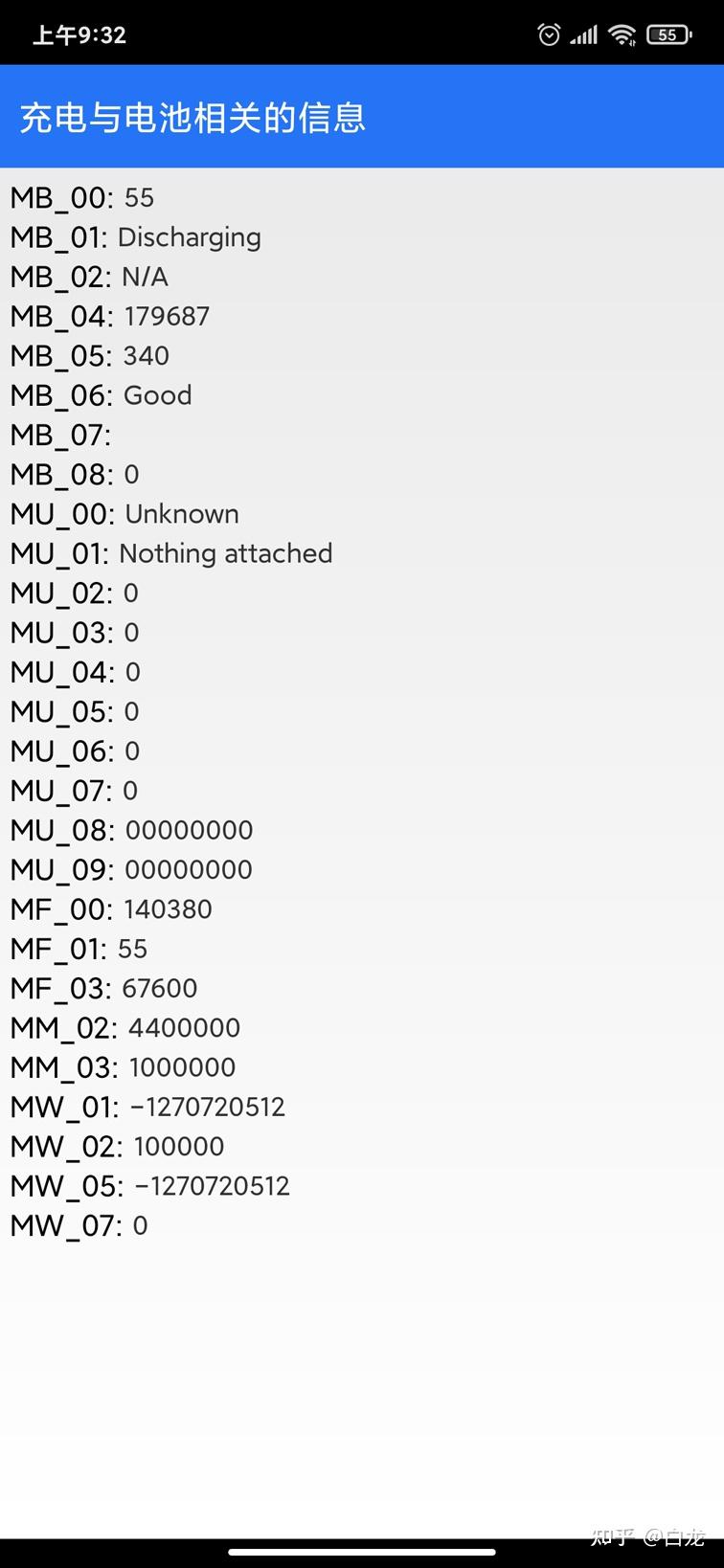
Task: Tap the cellular signal strength icon
Action: click(582, 34)
